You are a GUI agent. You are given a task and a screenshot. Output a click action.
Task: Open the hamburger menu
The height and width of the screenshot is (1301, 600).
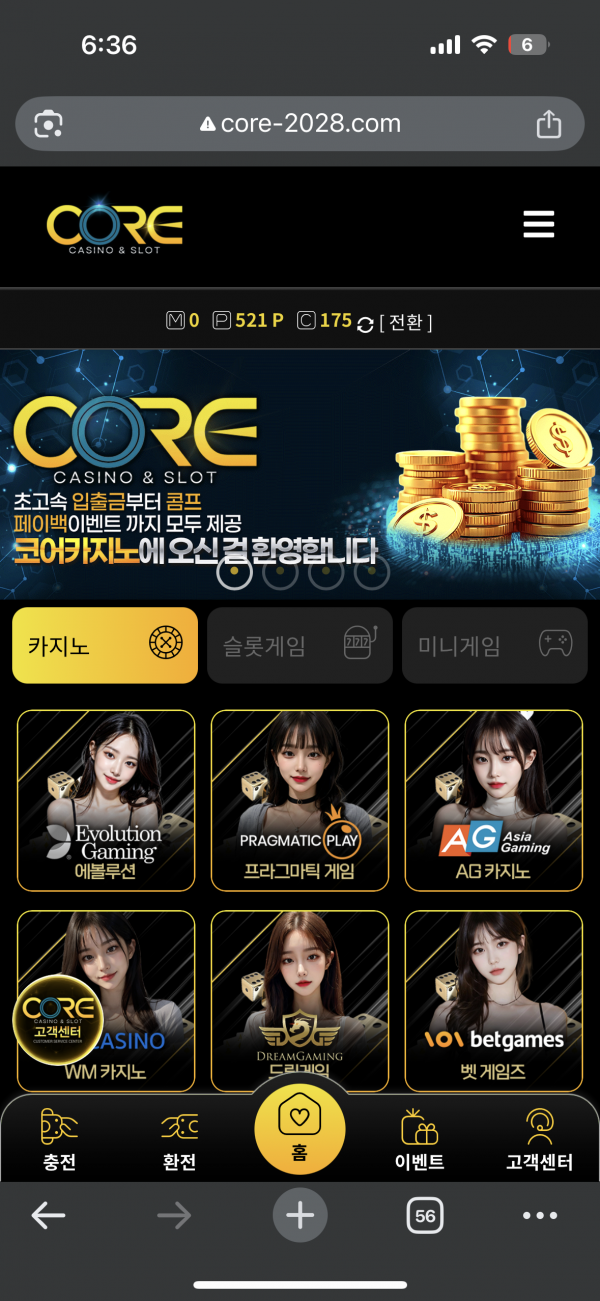click(x=538, y=224)
